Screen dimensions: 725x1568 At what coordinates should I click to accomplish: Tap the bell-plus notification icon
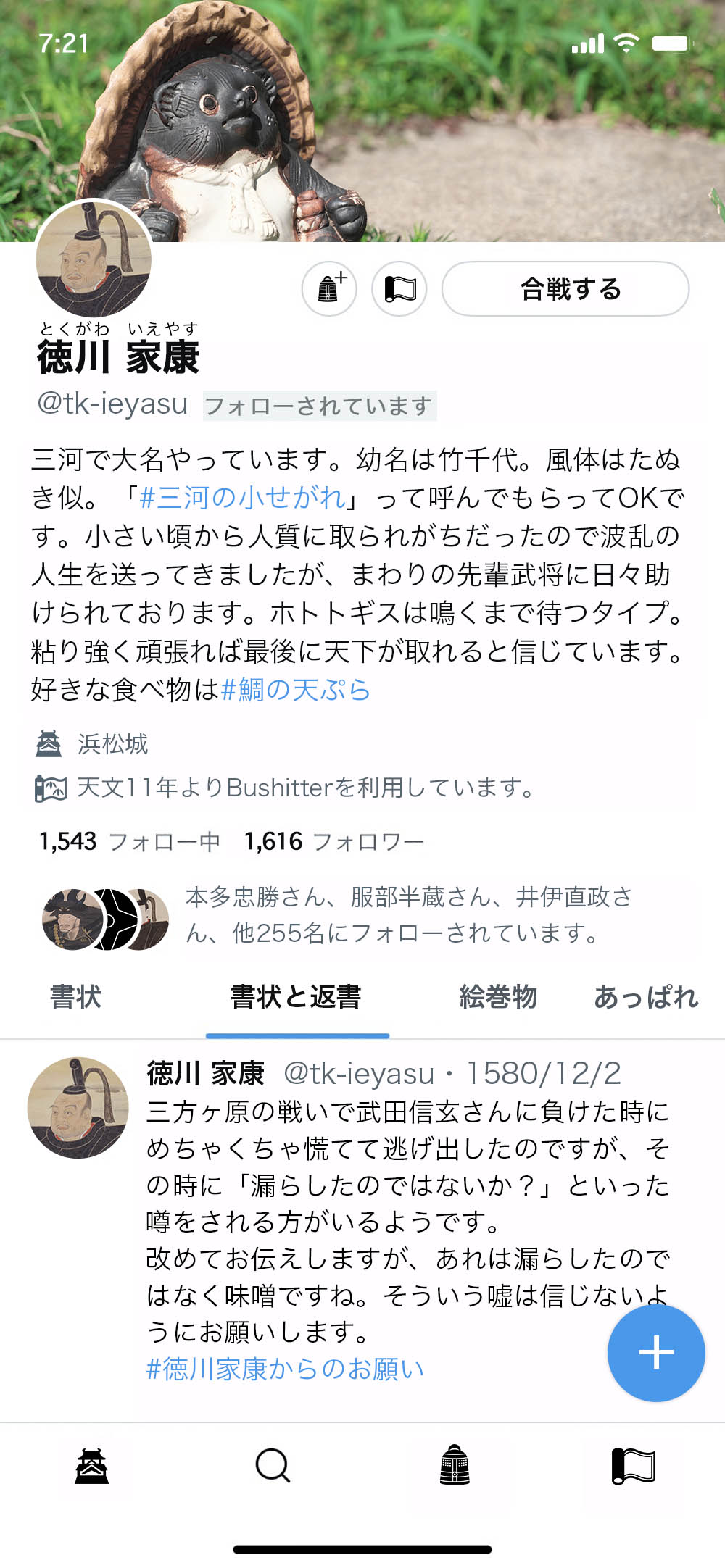pos(329,289)
